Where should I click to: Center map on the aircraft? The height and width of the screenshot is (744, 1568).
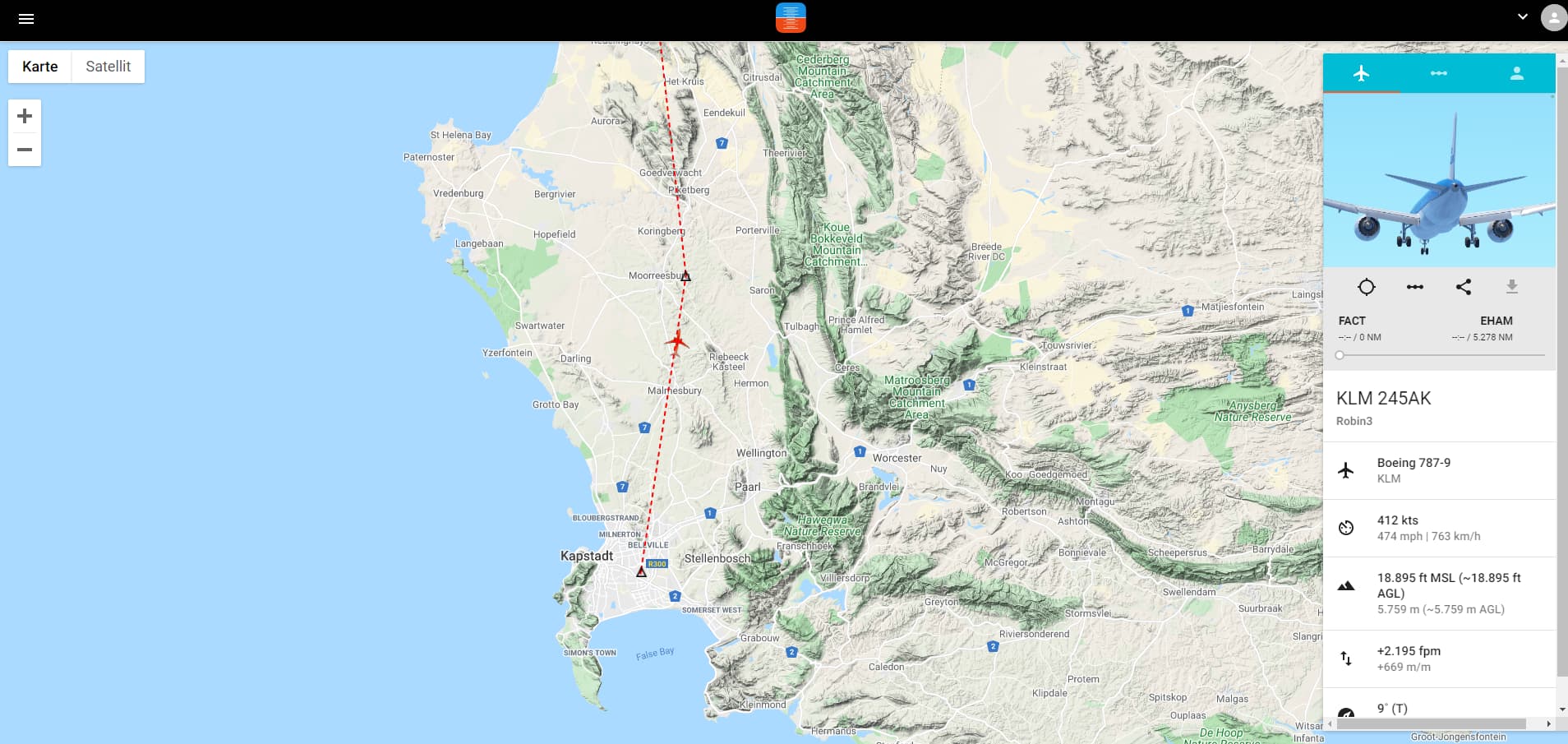(1366, 287)
